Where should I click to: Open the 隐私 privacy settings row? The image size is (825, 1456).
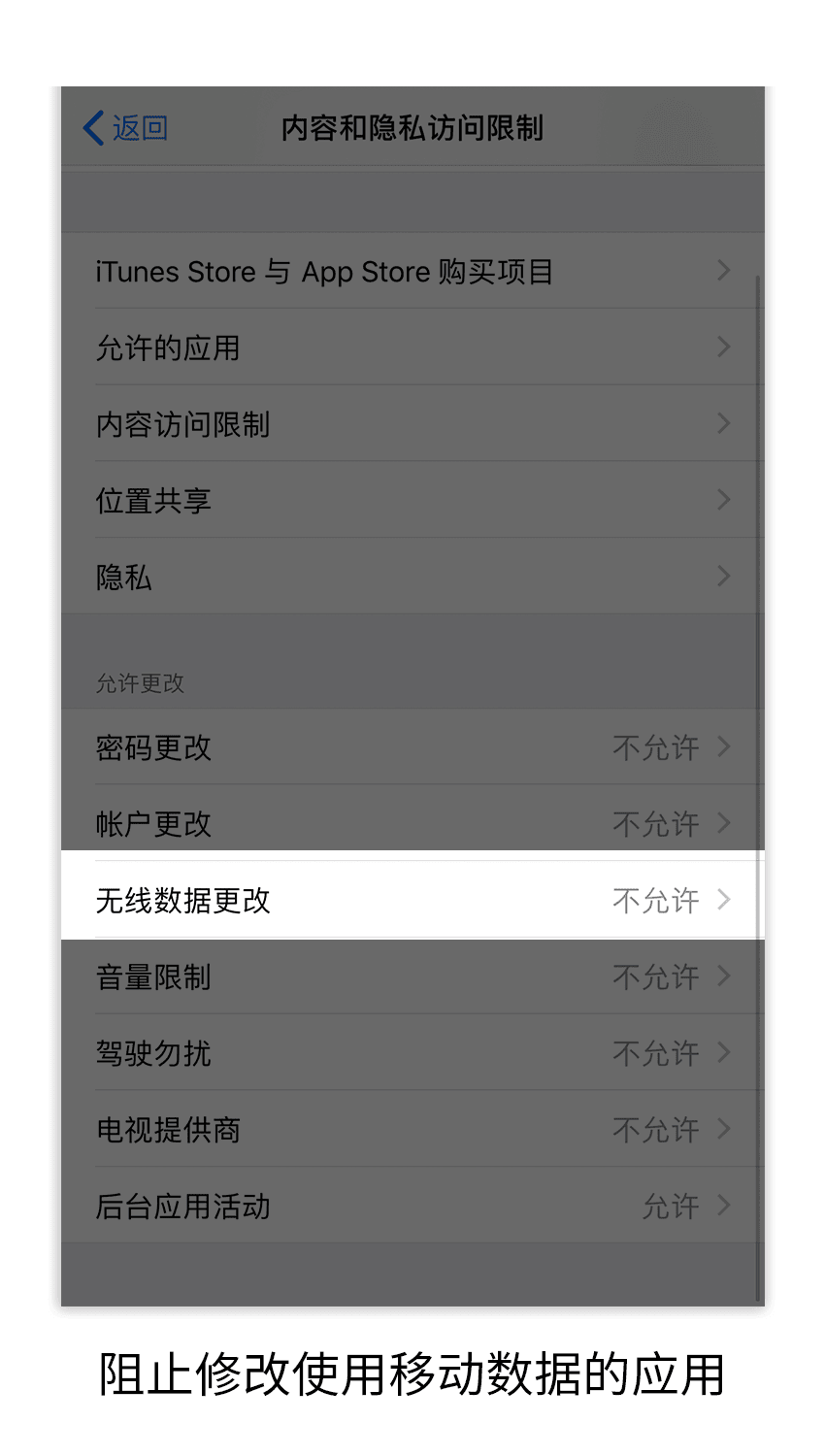123,577
